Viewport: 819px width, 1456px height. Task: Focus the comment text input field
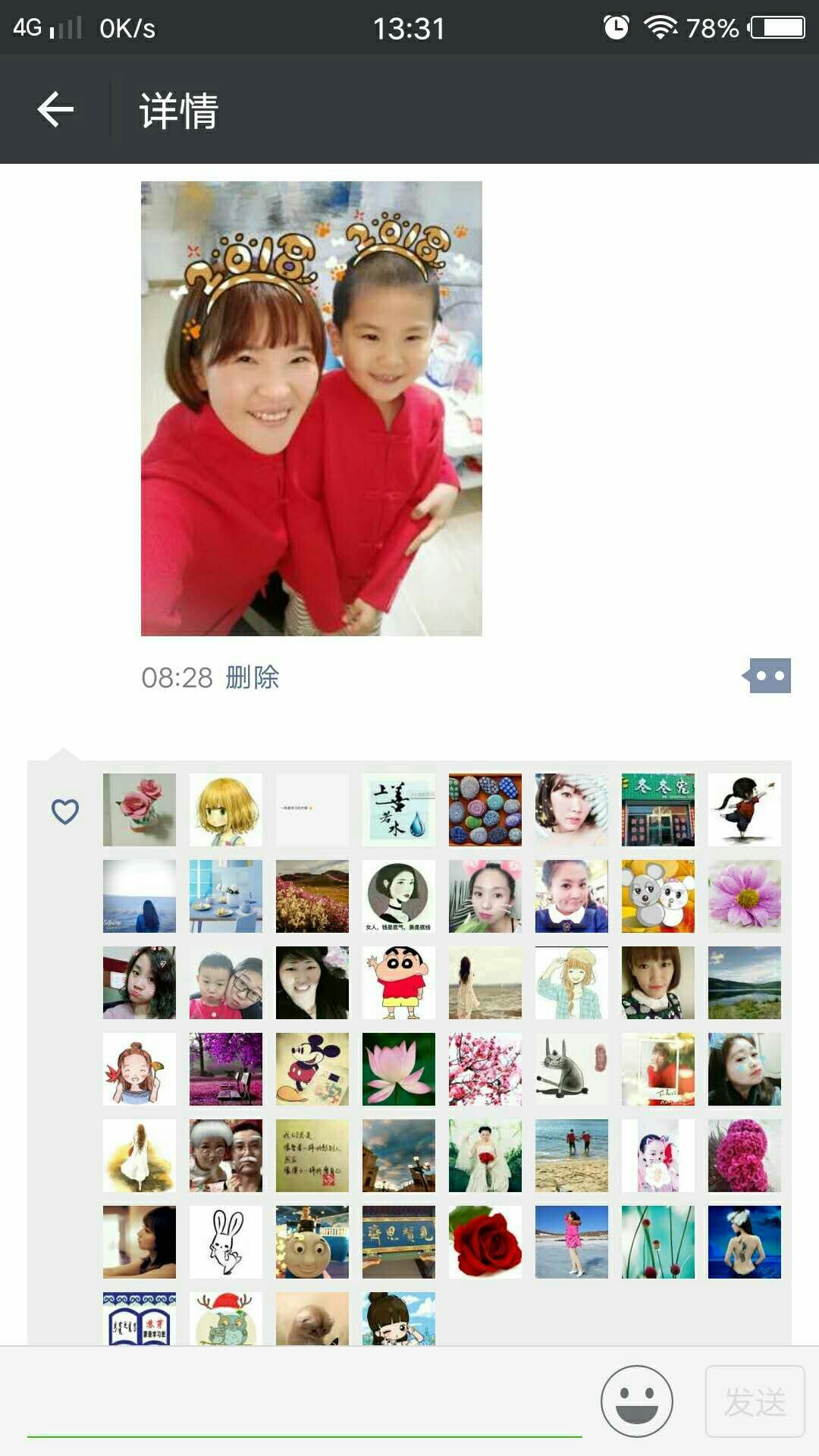(303, 1403)
